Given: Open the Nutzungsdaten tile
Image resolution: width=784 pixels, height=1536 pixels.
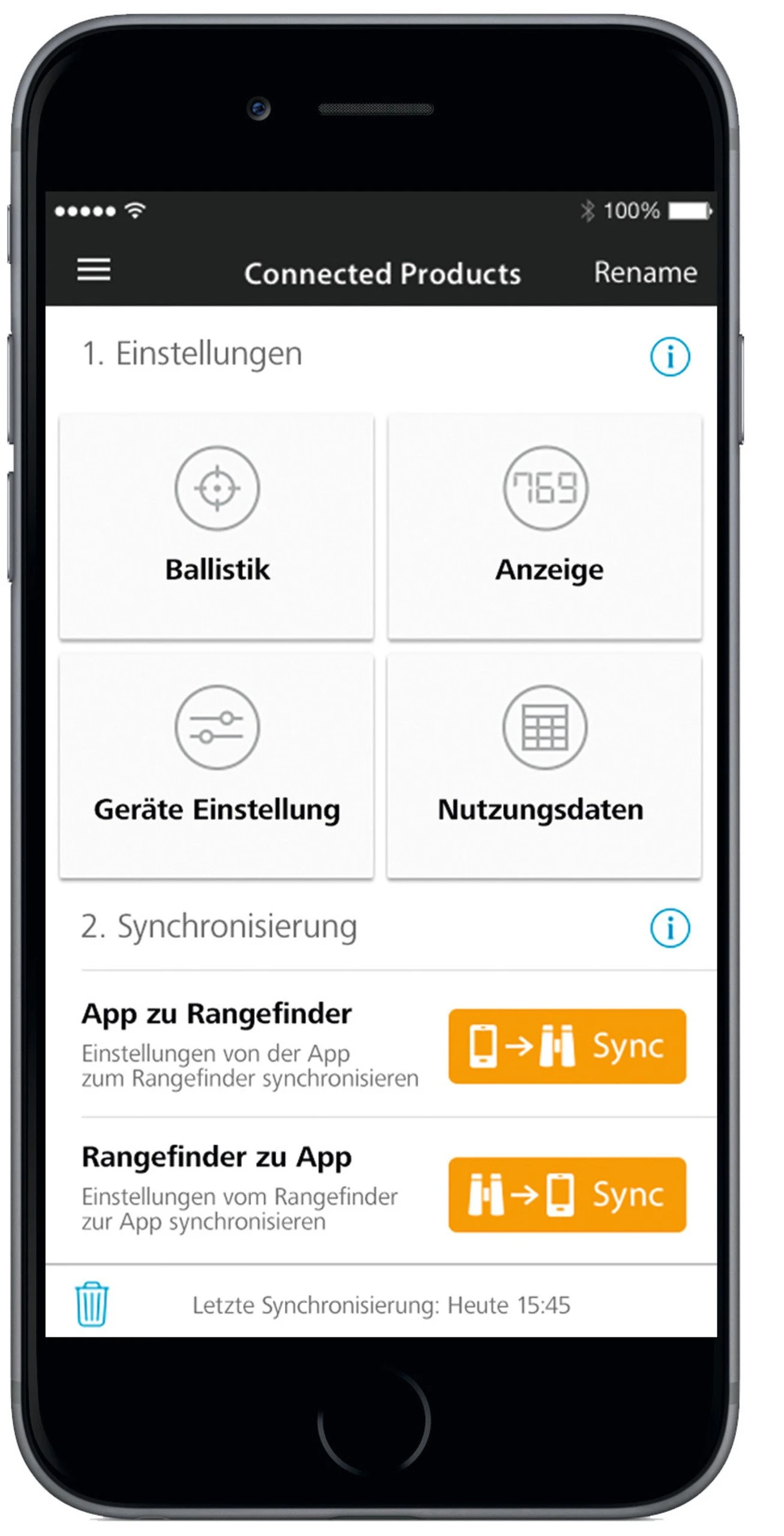Looking at the screenshot, I should tap(544, 766).
